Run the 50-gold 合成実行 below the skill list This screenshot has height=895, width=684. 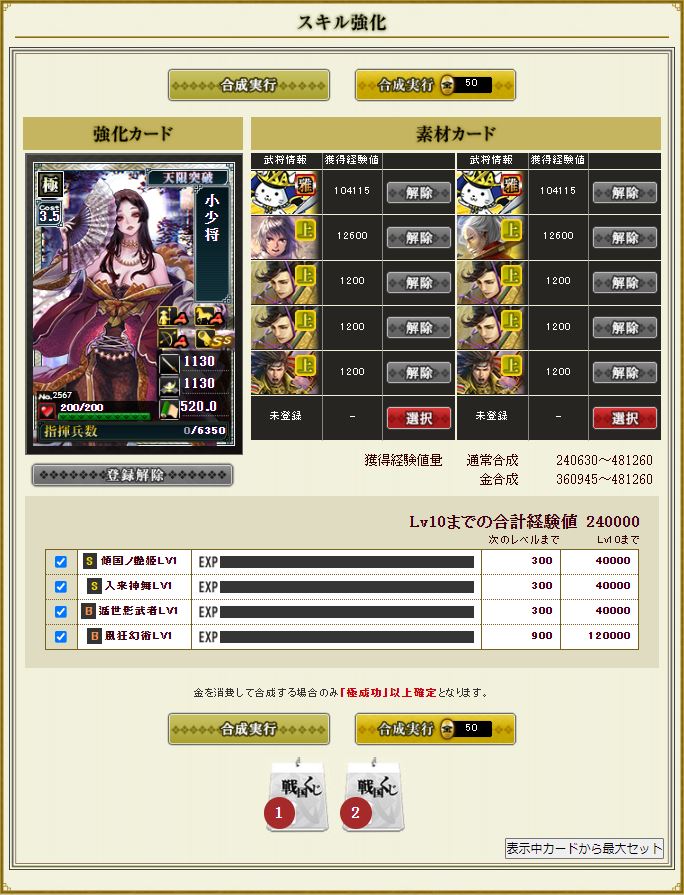coord(435,729)
